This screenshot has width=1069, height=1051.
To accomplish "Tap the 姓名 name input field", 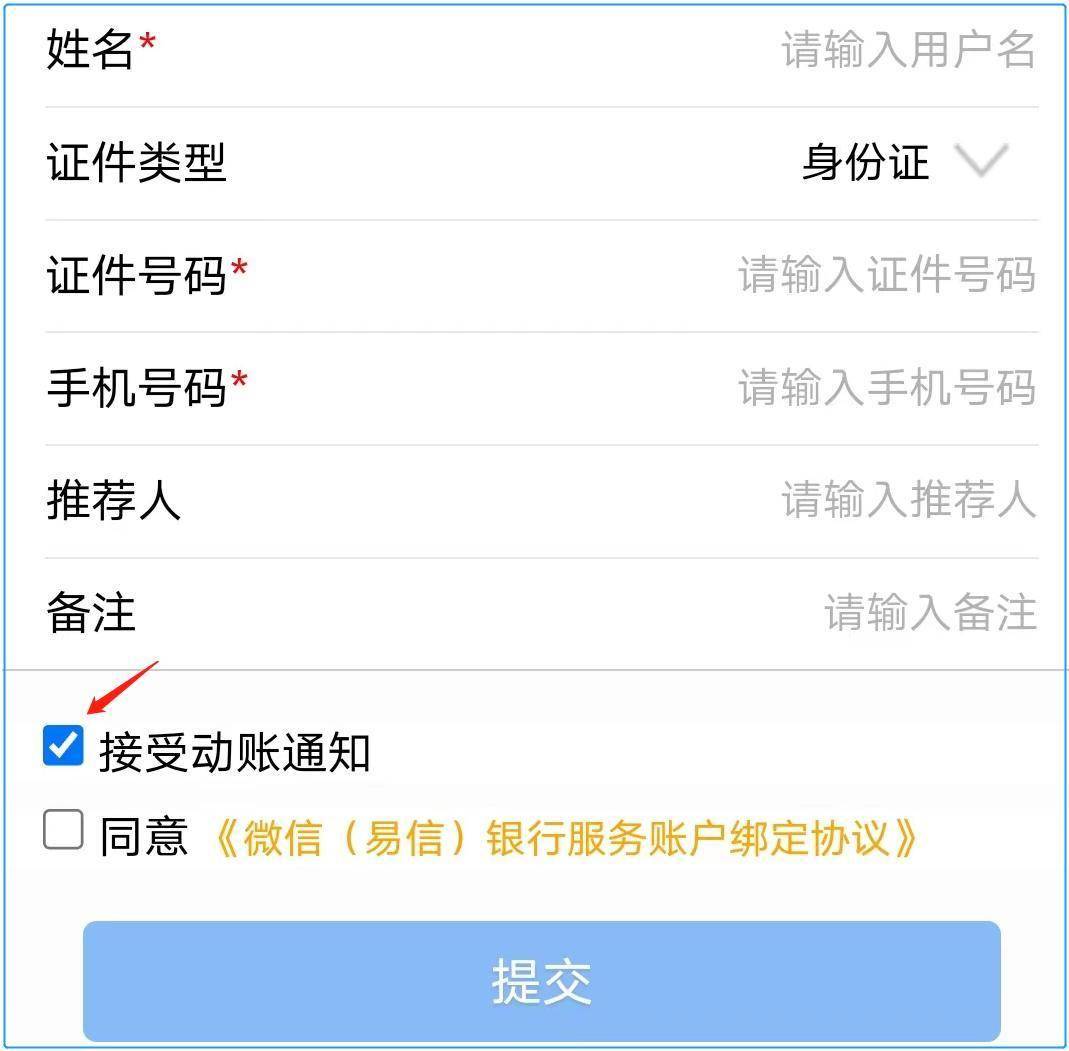I will [x=906, y=50].
